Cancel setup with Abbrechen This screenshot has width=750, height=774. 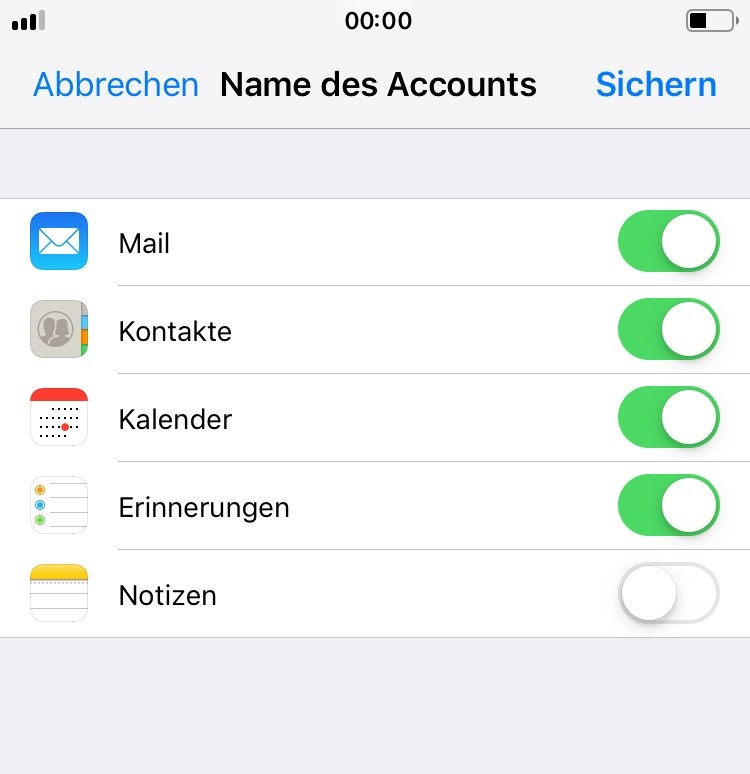tap(115, 85)
